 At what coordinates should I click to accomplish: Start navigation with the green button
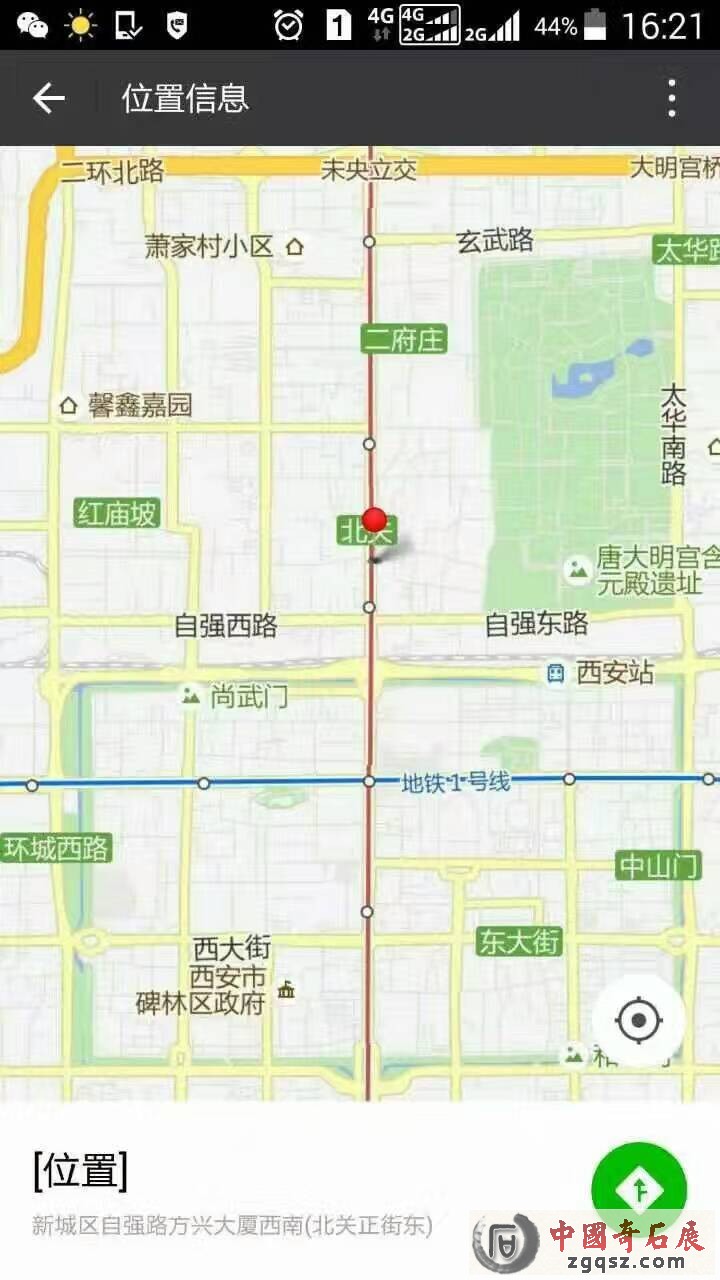[x=638, y=1189]
